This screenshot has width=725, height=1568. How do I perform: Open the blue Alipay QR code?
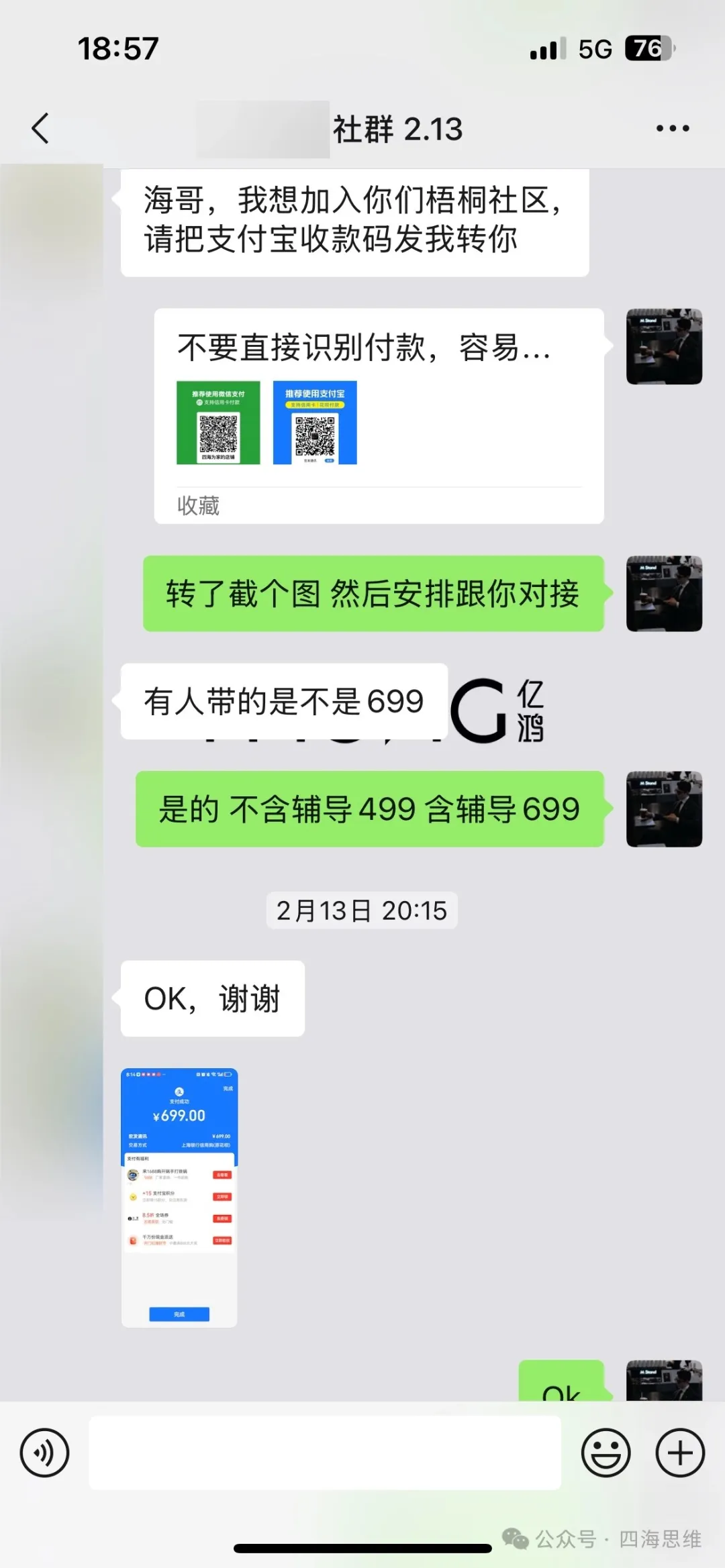pos(314,423)
